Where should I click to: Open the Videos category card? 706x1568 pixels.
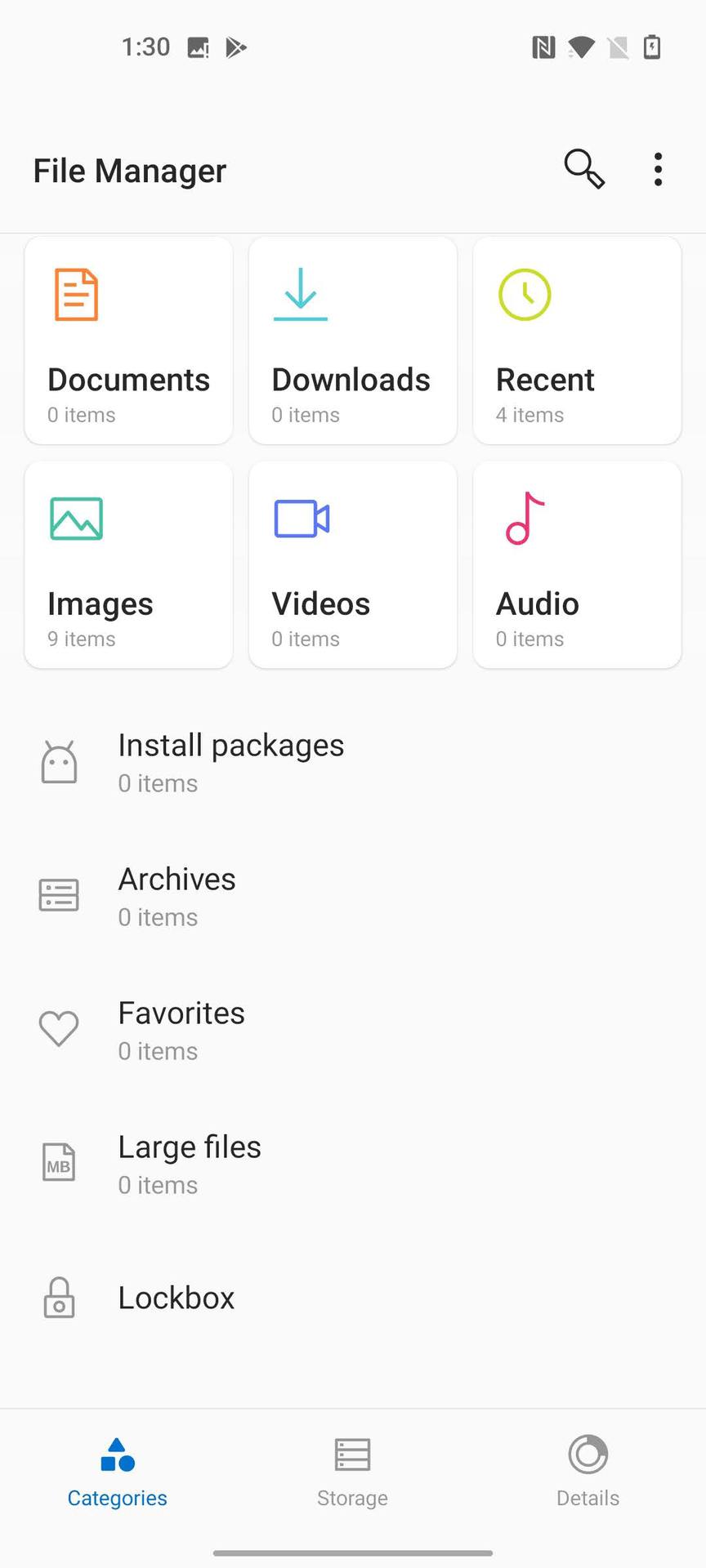pyautogui.click(x=353, y=565)
